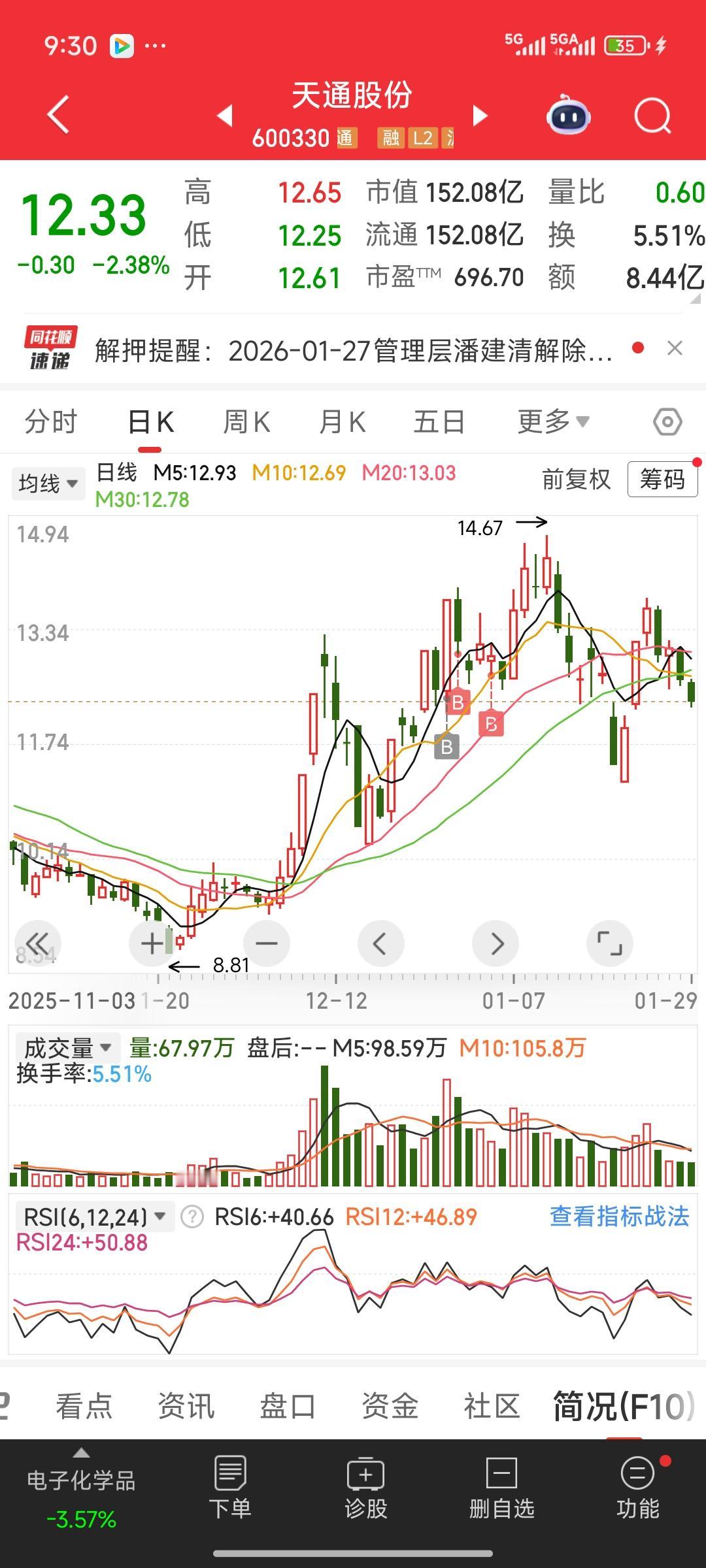Open chart settings hexagon icon

[x=667, y=422]
